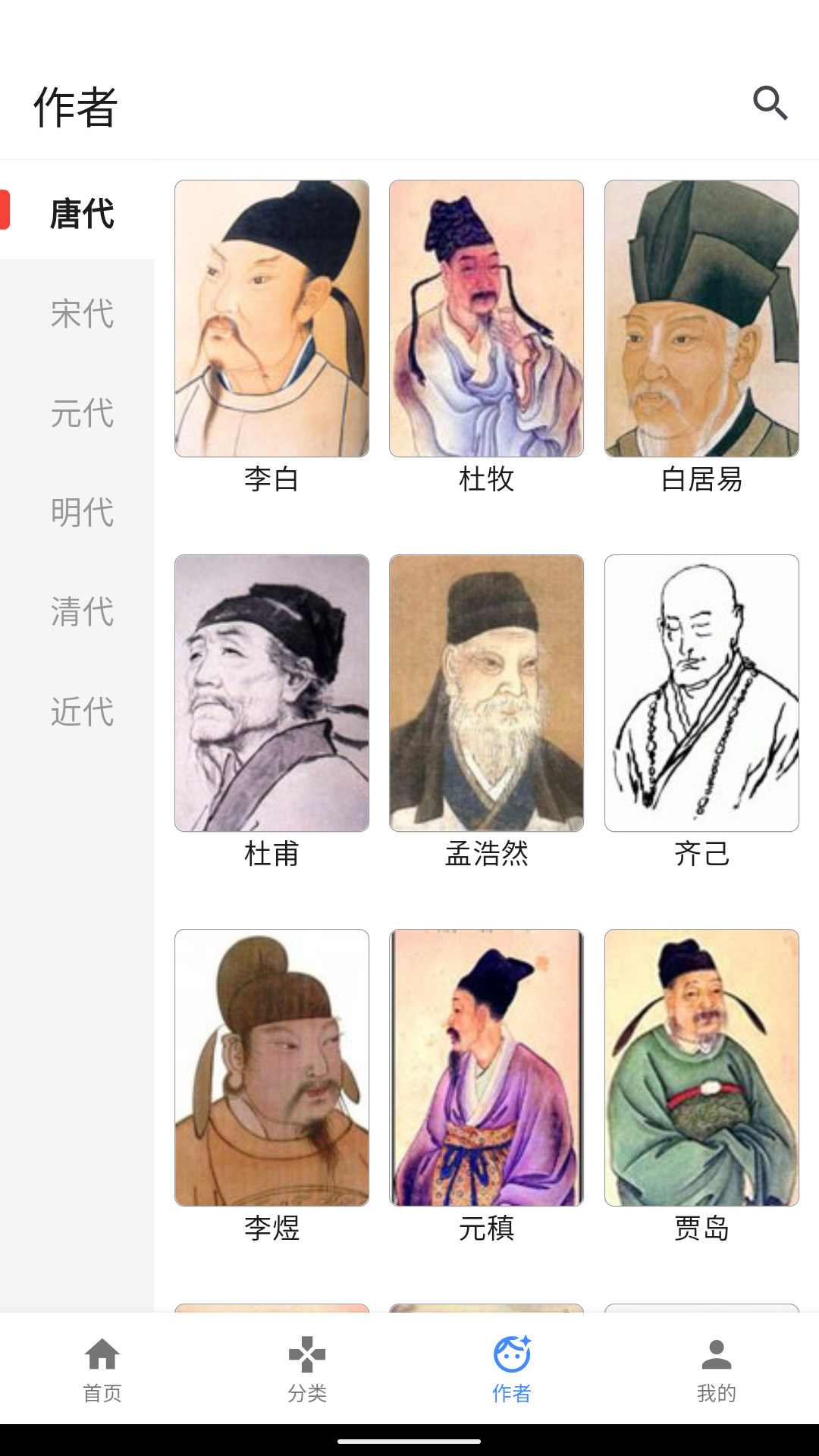View poet 白居易's portrait card
819x1456 pixels.
[x=701, y=318]
